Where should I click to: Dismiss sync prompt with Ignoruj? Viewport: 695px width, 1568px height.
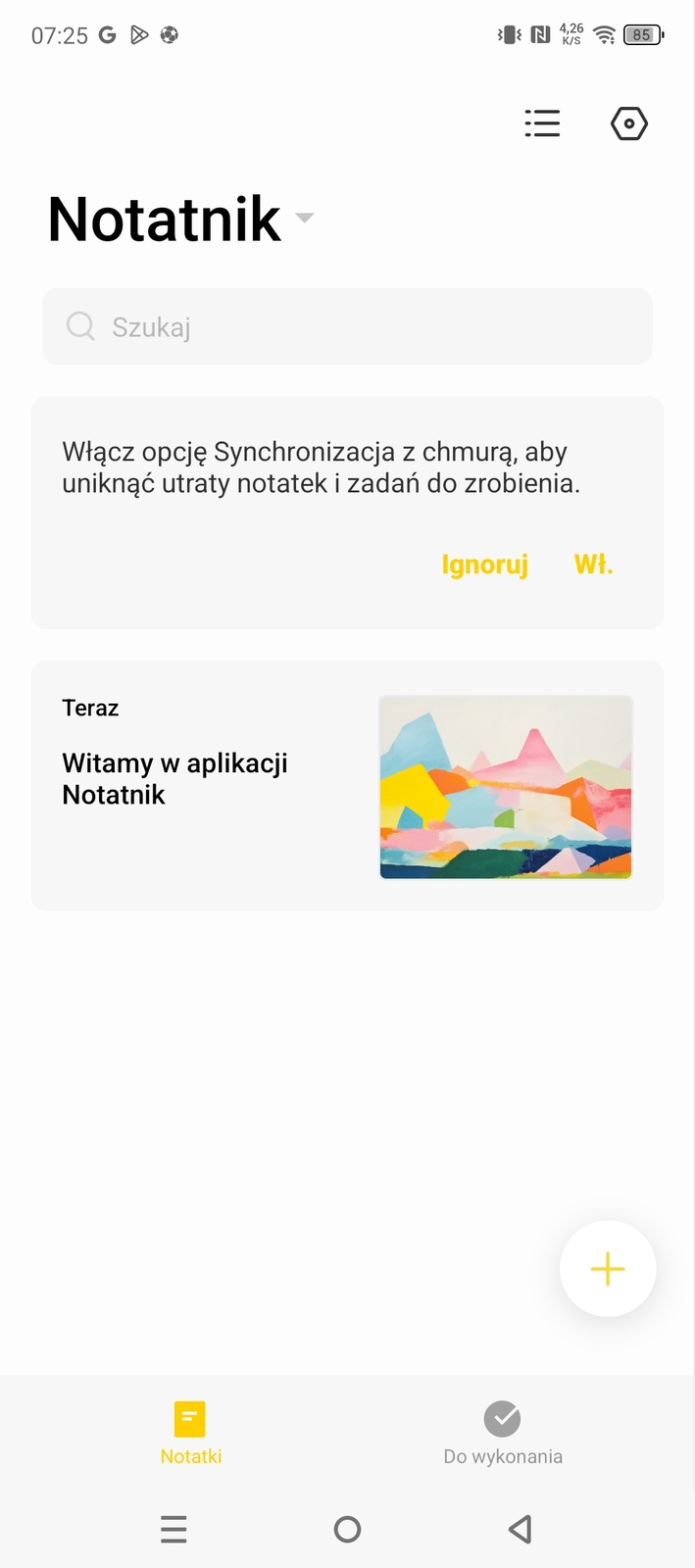pos(484,564)
